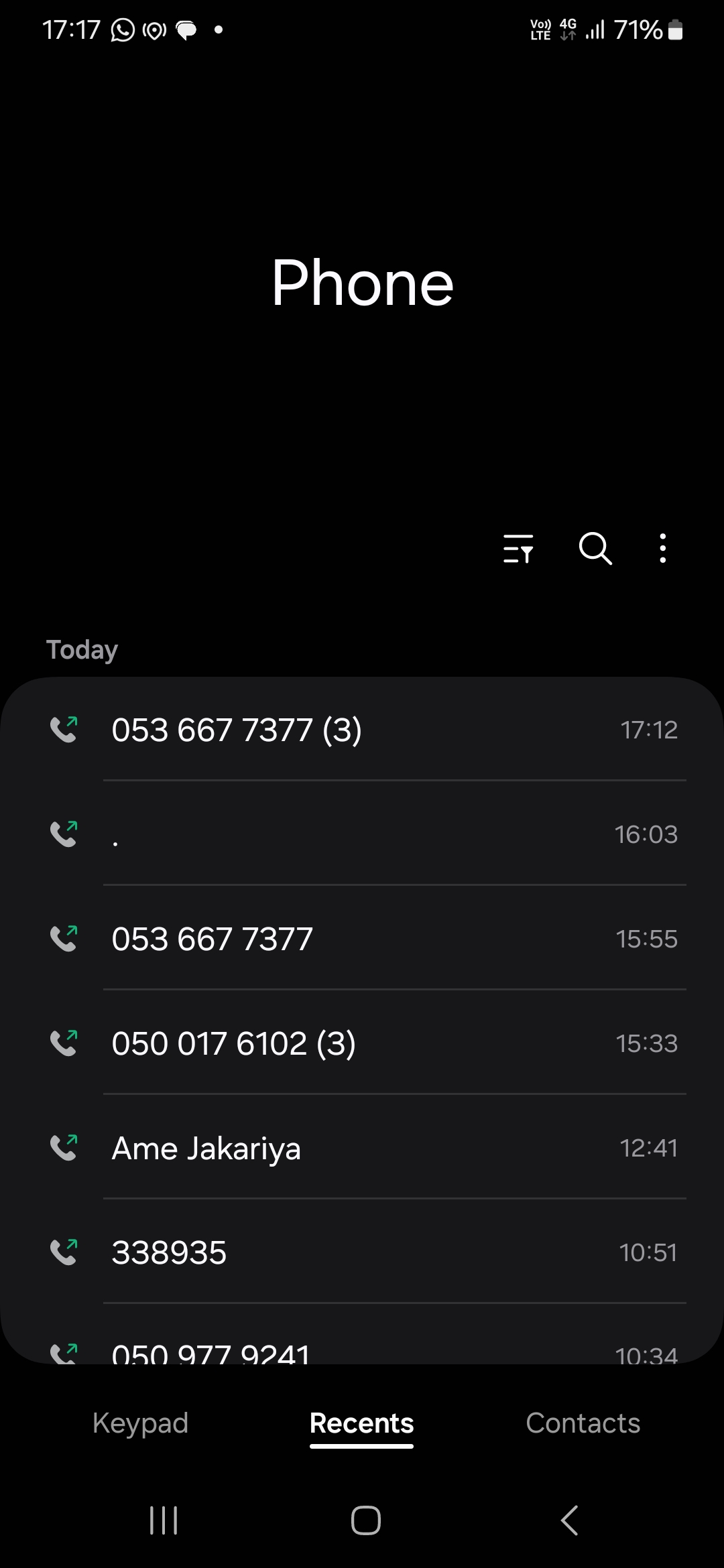Image resolution: width=724 pixels, height=1568 pixels.
Task: Open the call log filter icon
Action: [518, 549]
